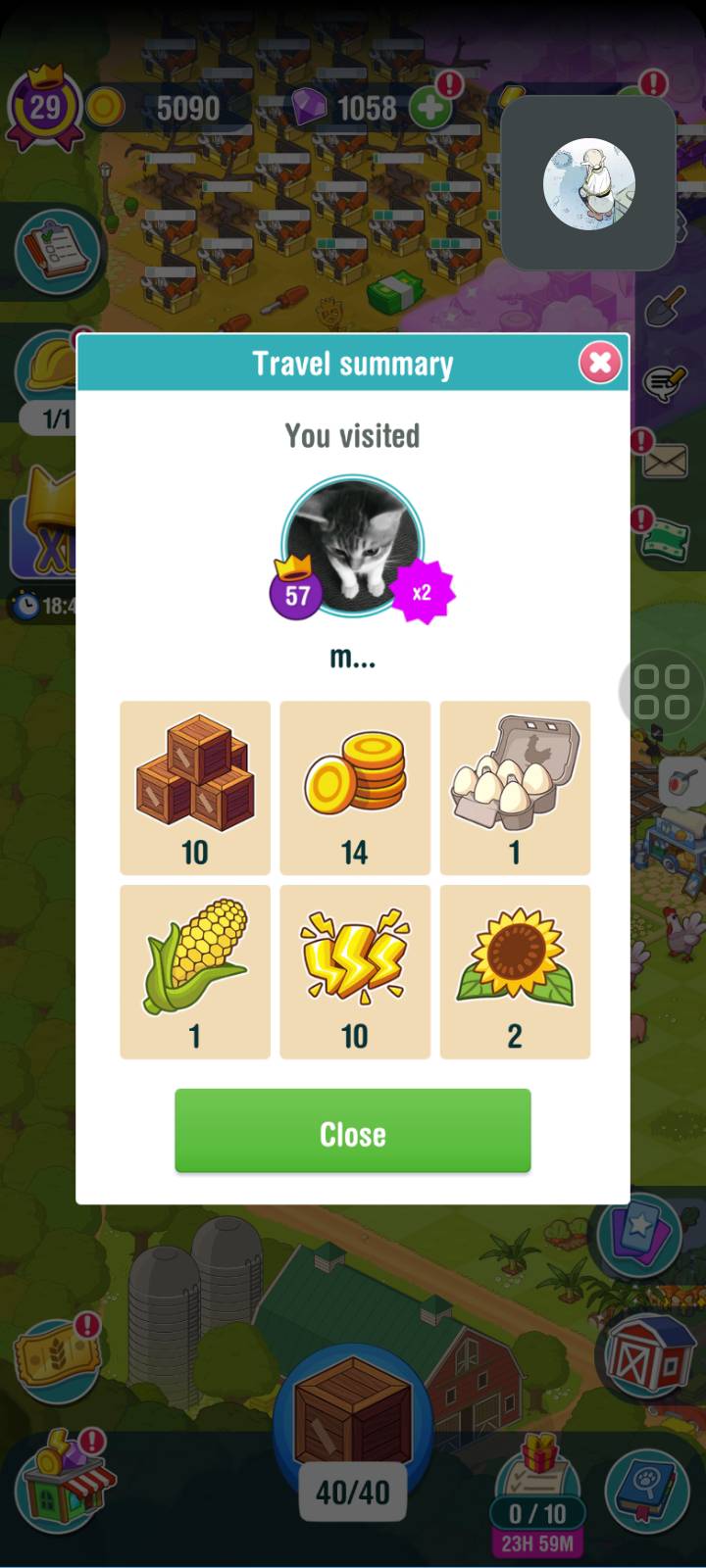Close the Travel summary dialog with X

click(599, 363)
